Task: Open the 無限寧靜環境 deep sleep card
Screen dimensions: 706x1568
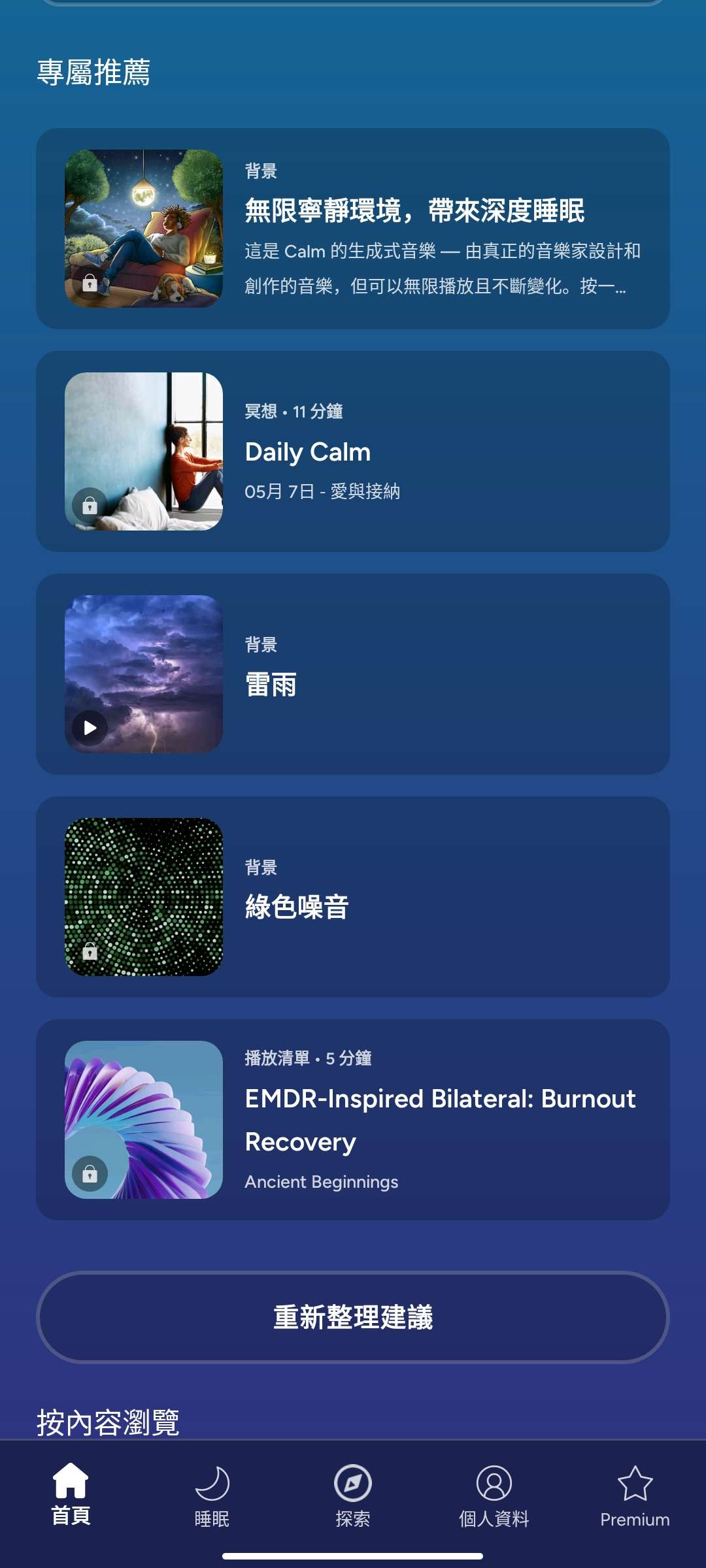Action: click(353, 229)
